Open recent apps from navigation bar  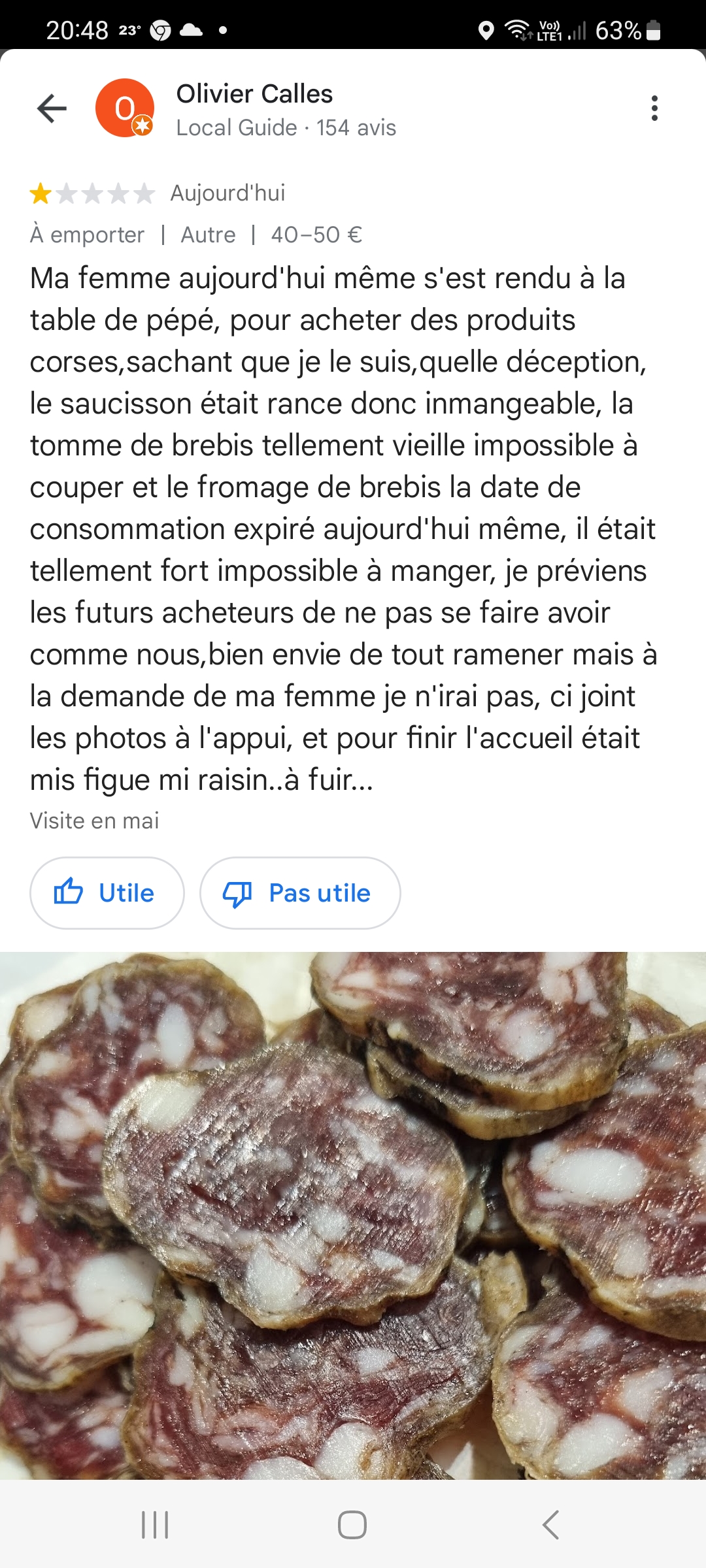pyautogui.click(x=156, y=1525)
